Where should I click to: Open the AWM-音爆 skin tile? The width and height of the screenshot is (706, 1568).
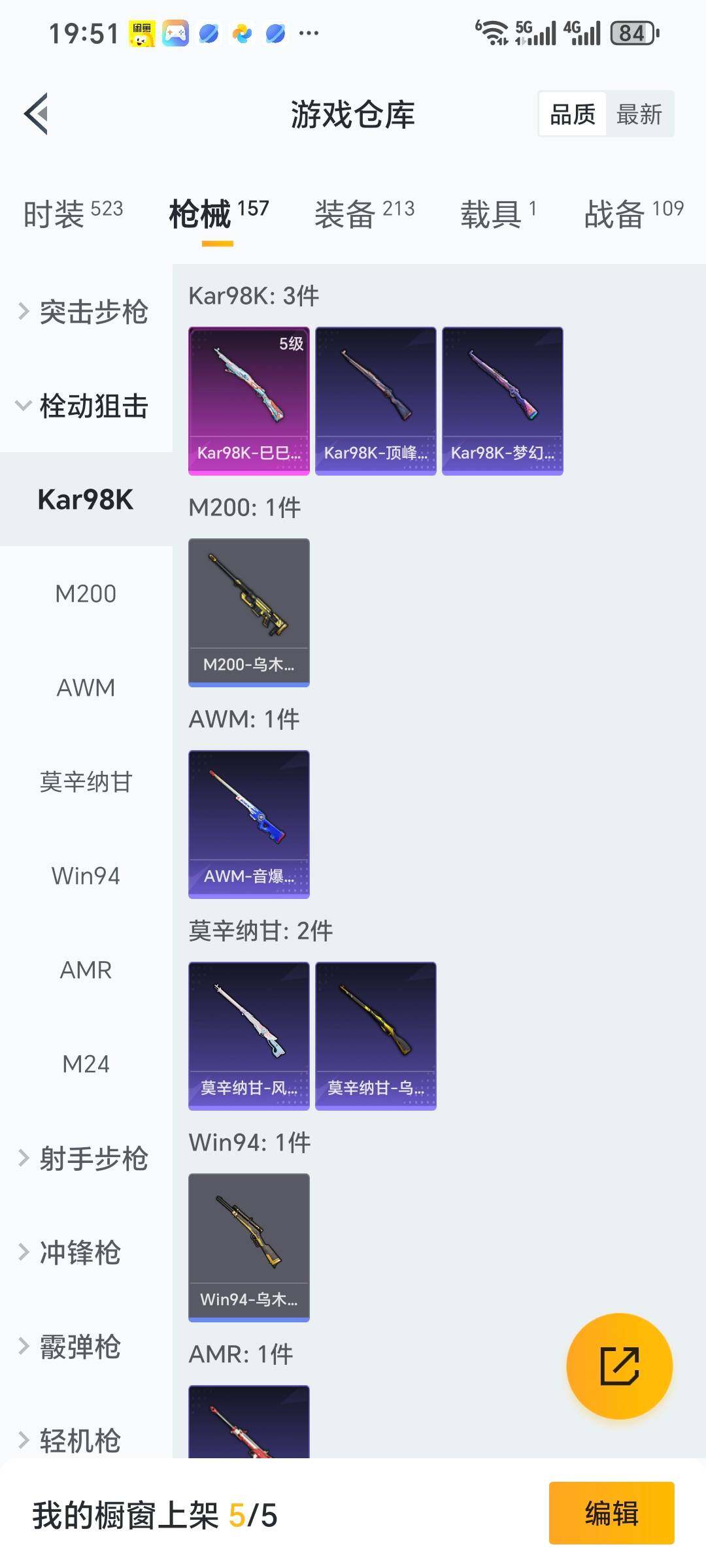[248, 823]
